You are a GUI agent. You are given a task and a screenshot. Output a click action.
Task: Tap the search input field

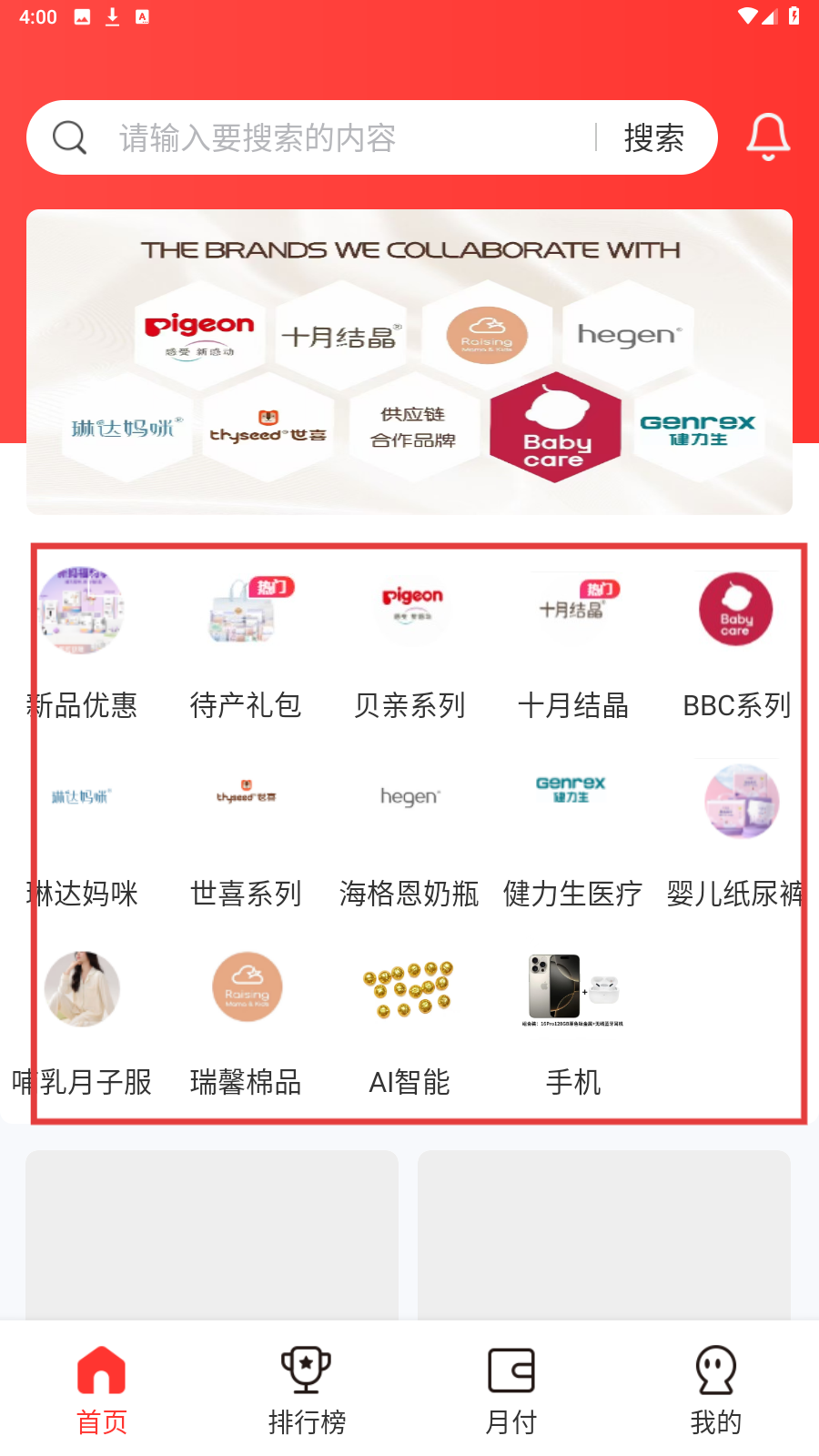pyautogui.click(x=355, y=138)
